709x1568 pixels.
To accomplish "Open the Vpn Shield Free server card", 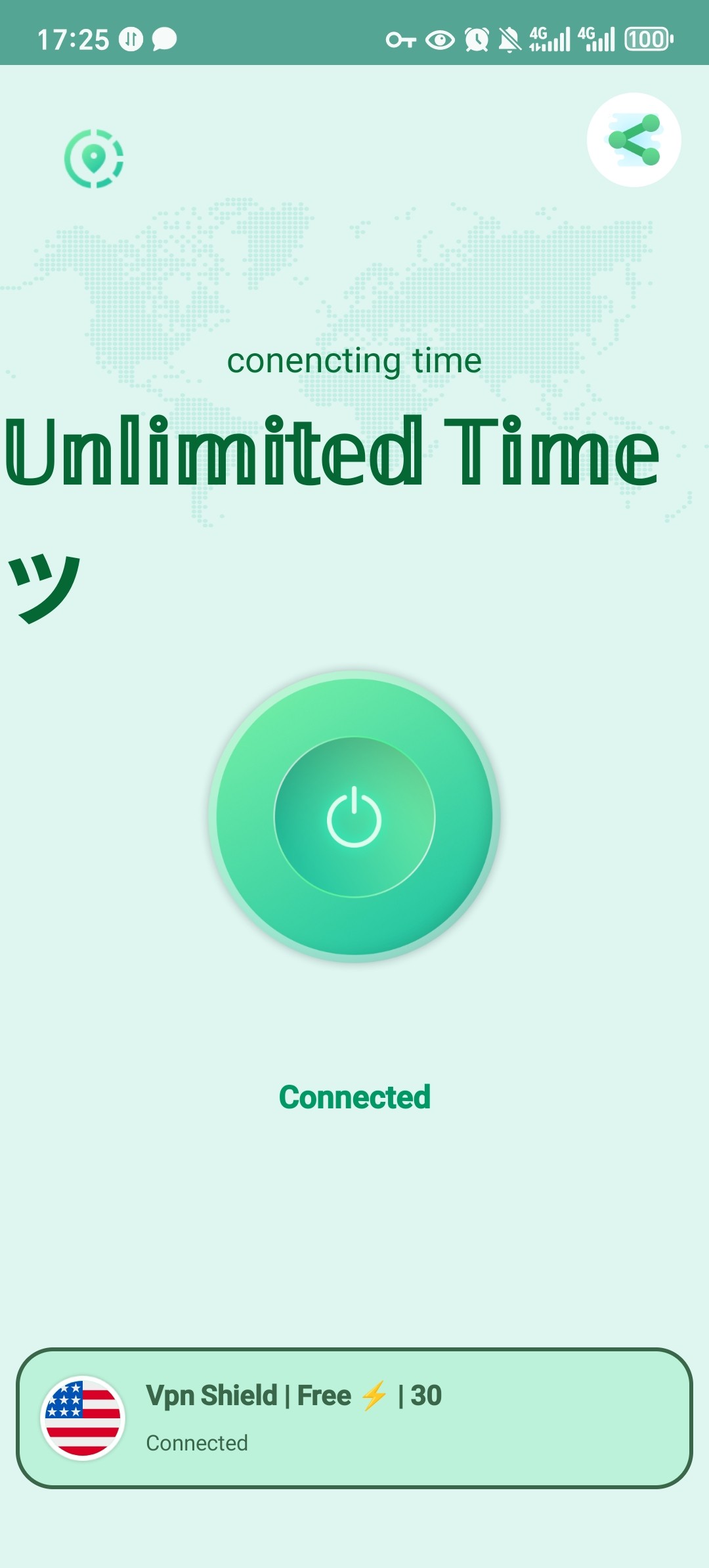I will 354,1418.
